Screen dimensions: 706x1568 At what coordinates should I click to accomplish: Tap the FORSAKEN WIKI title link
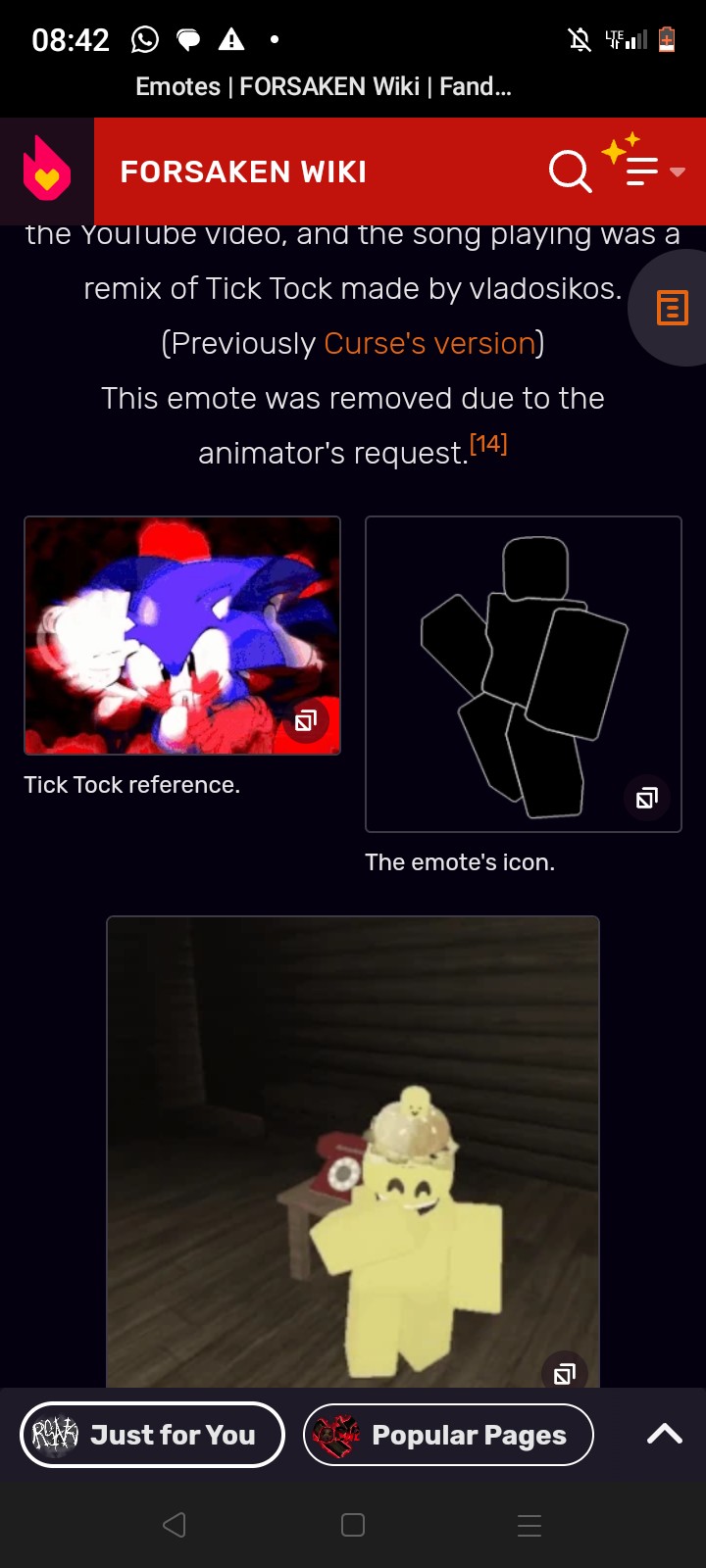point(243,172)
